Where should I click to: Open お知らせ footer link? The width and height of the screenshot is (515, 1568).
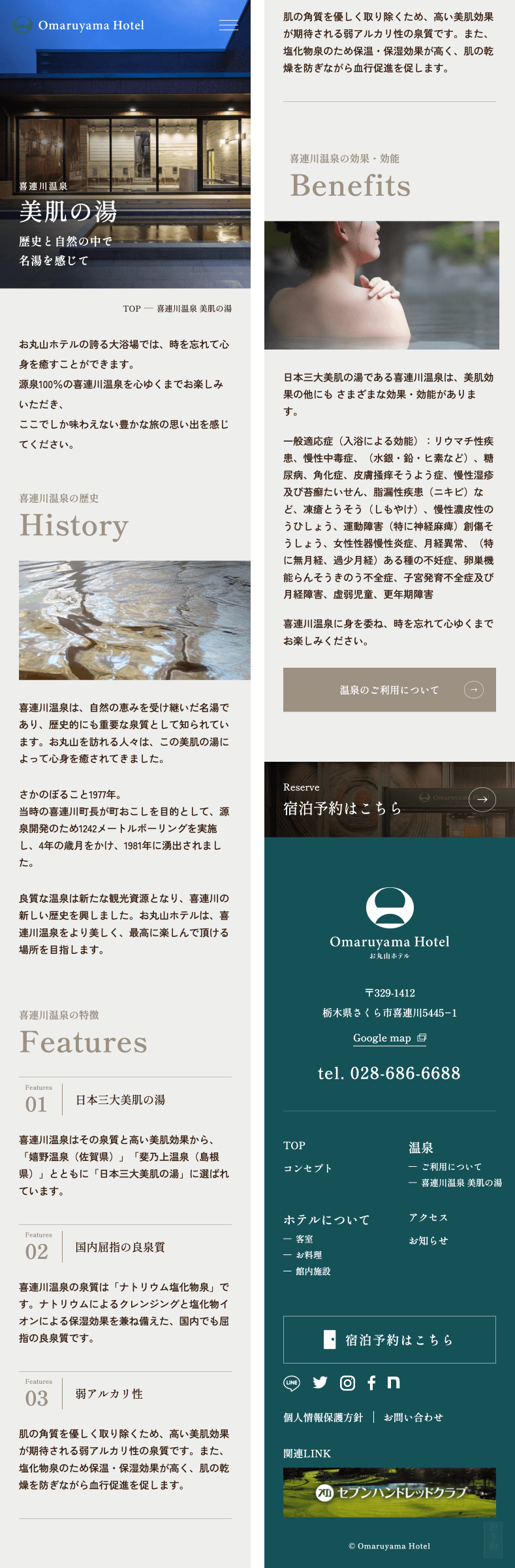[428, 1241]
